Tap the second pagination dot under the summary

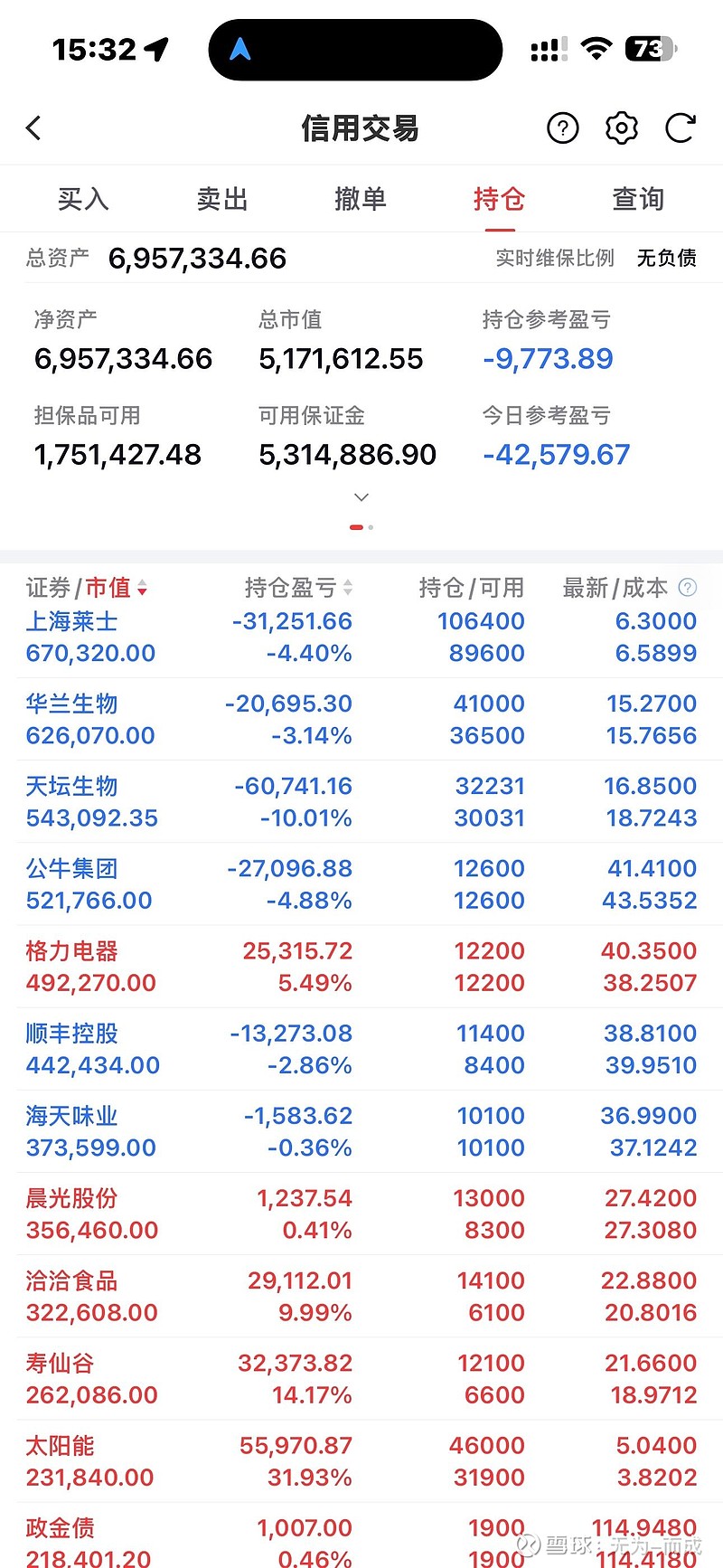click(370, 525)
